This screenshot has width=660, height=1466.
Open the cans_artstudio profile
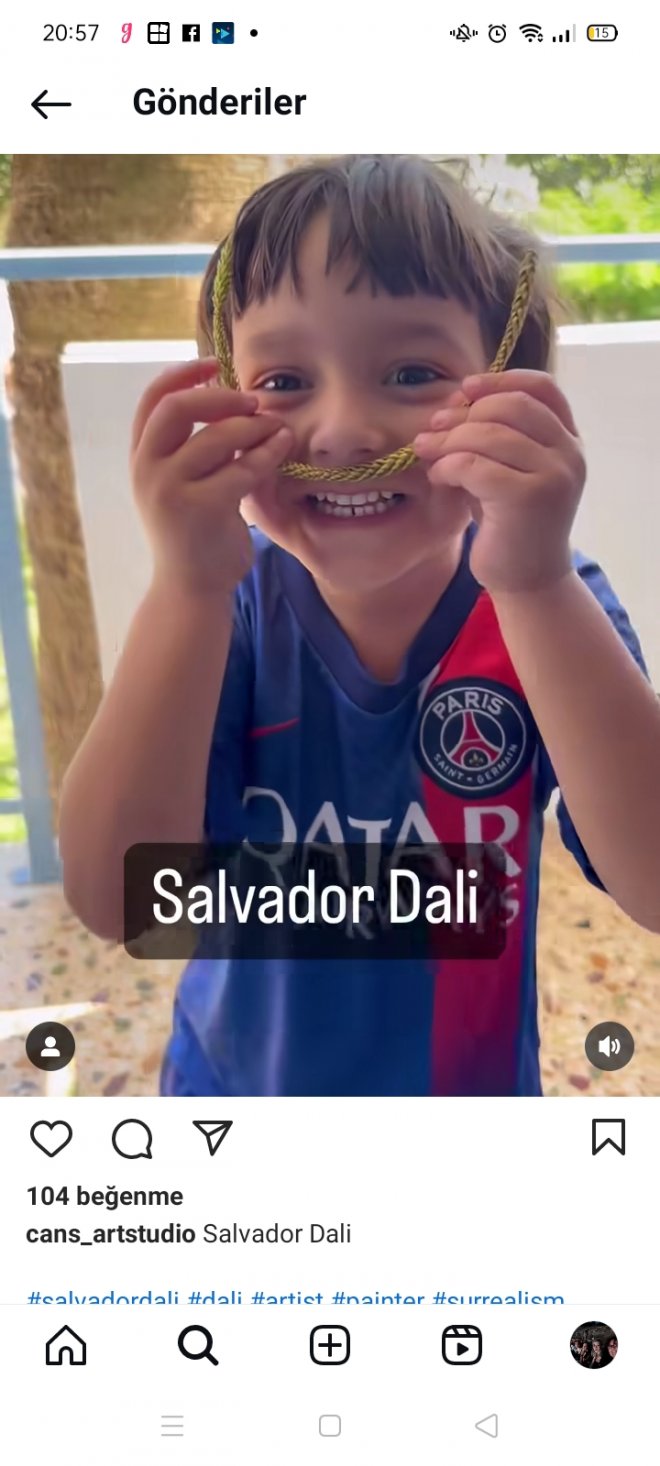click(111, 1233)
